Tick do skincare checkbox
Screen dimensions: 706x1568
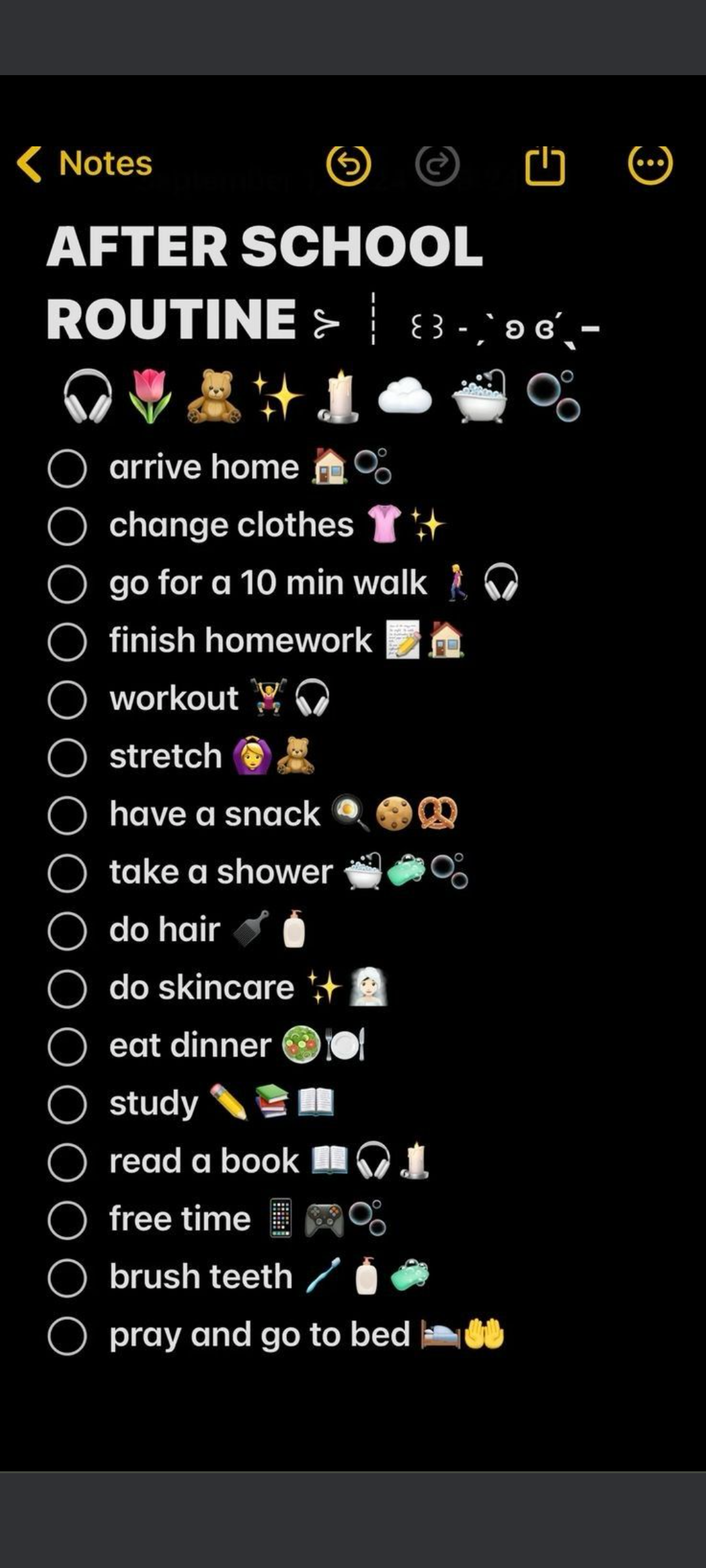coord(67,988)
